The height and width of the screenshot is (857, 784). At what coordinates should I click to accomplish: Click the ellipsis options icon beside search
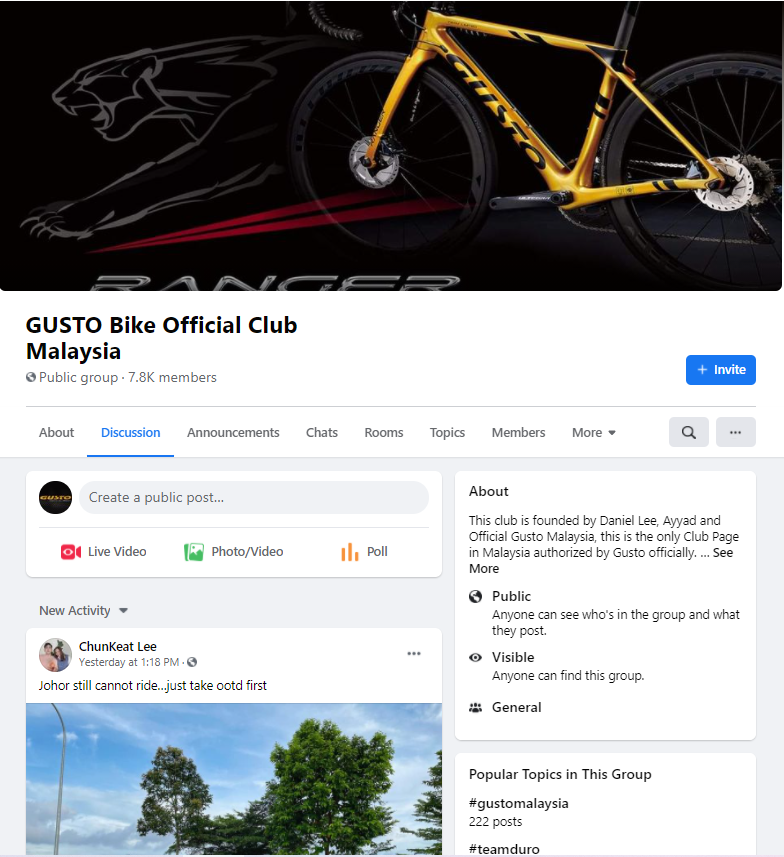tap(735, 431)
